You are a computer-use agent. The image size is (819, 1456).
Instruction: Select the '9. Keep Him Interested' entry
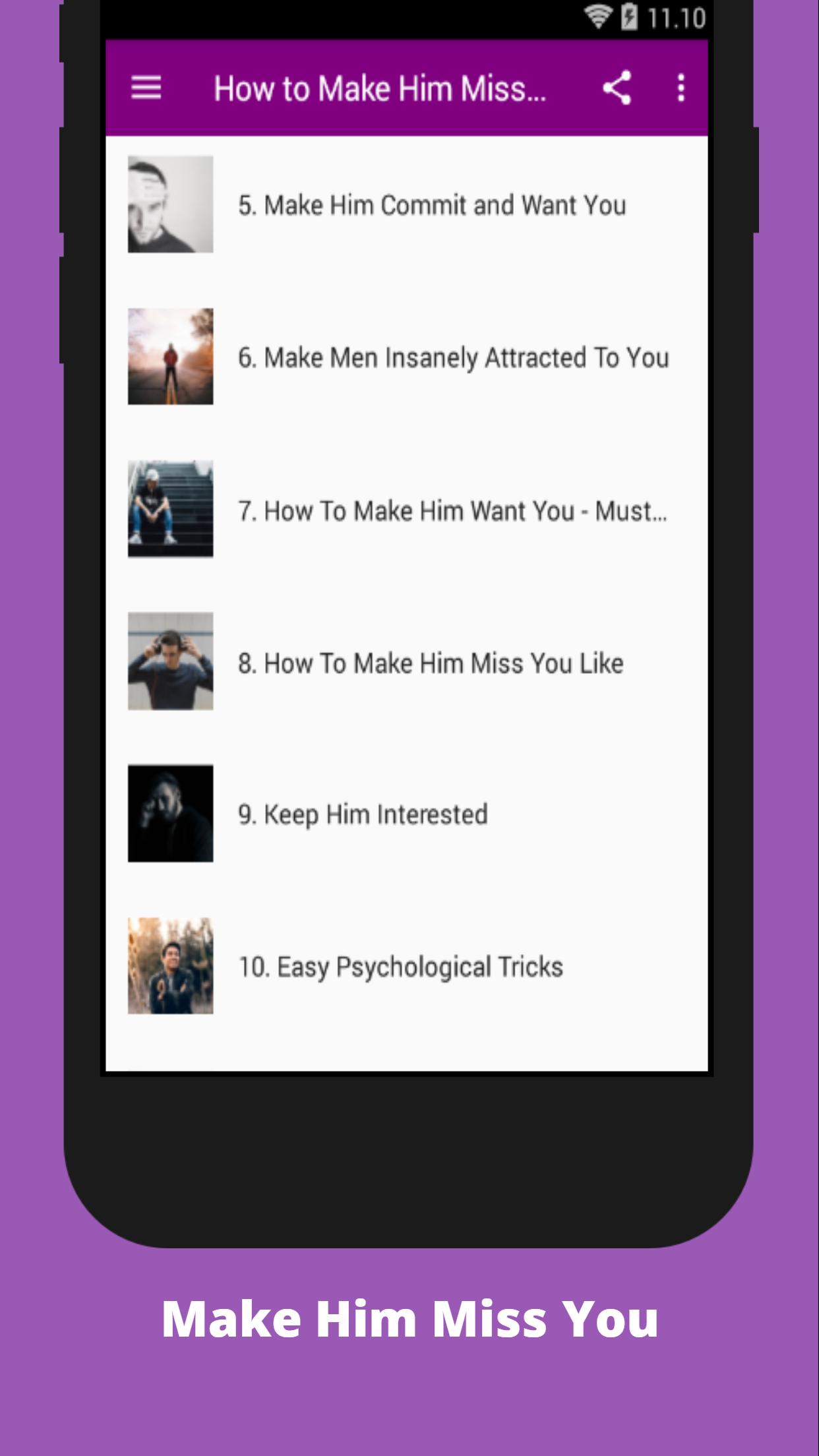coord(363,814)
